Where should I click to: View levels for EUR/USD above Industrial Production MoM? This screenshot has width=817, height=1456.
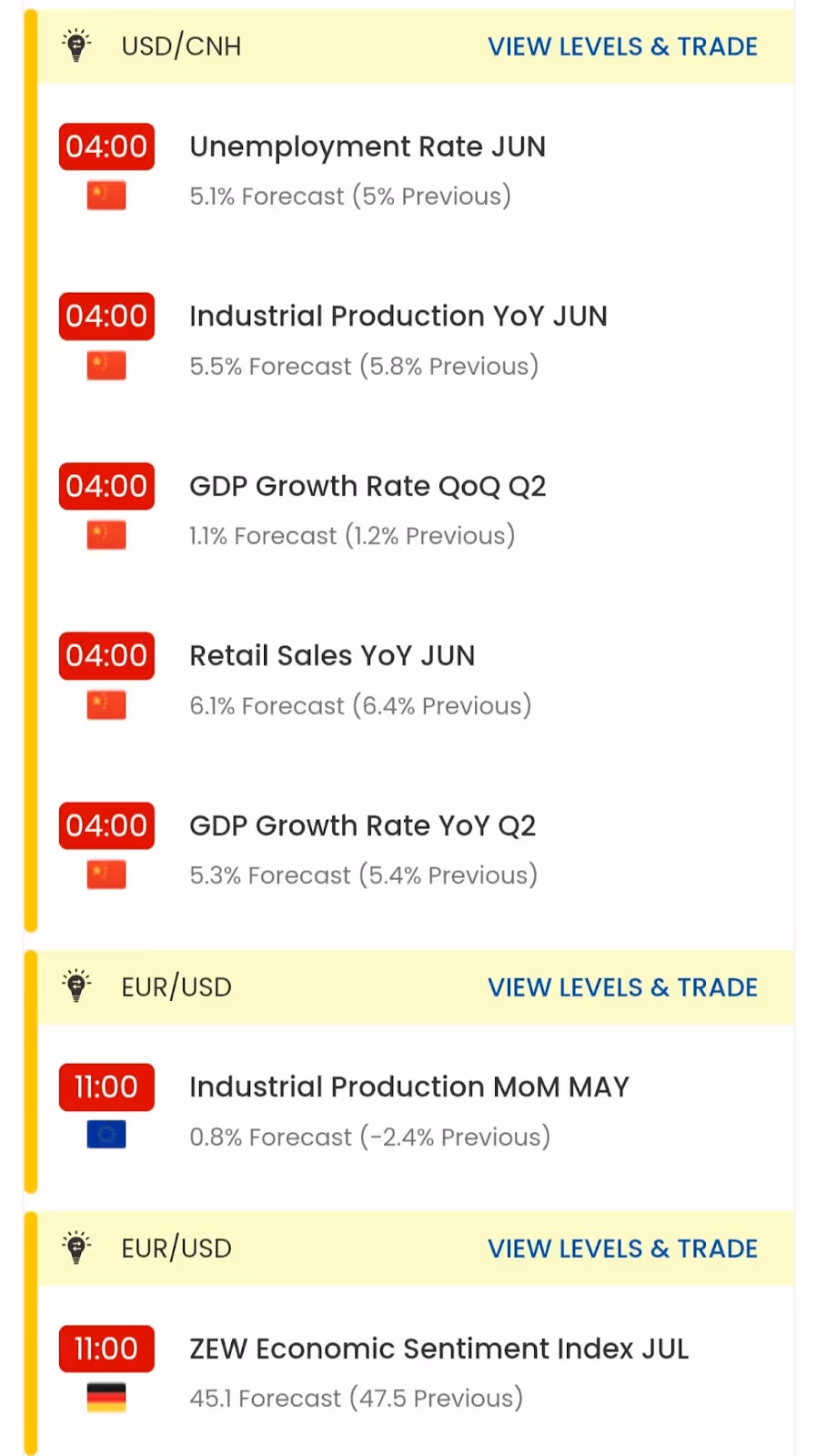(x=622, y=987)
